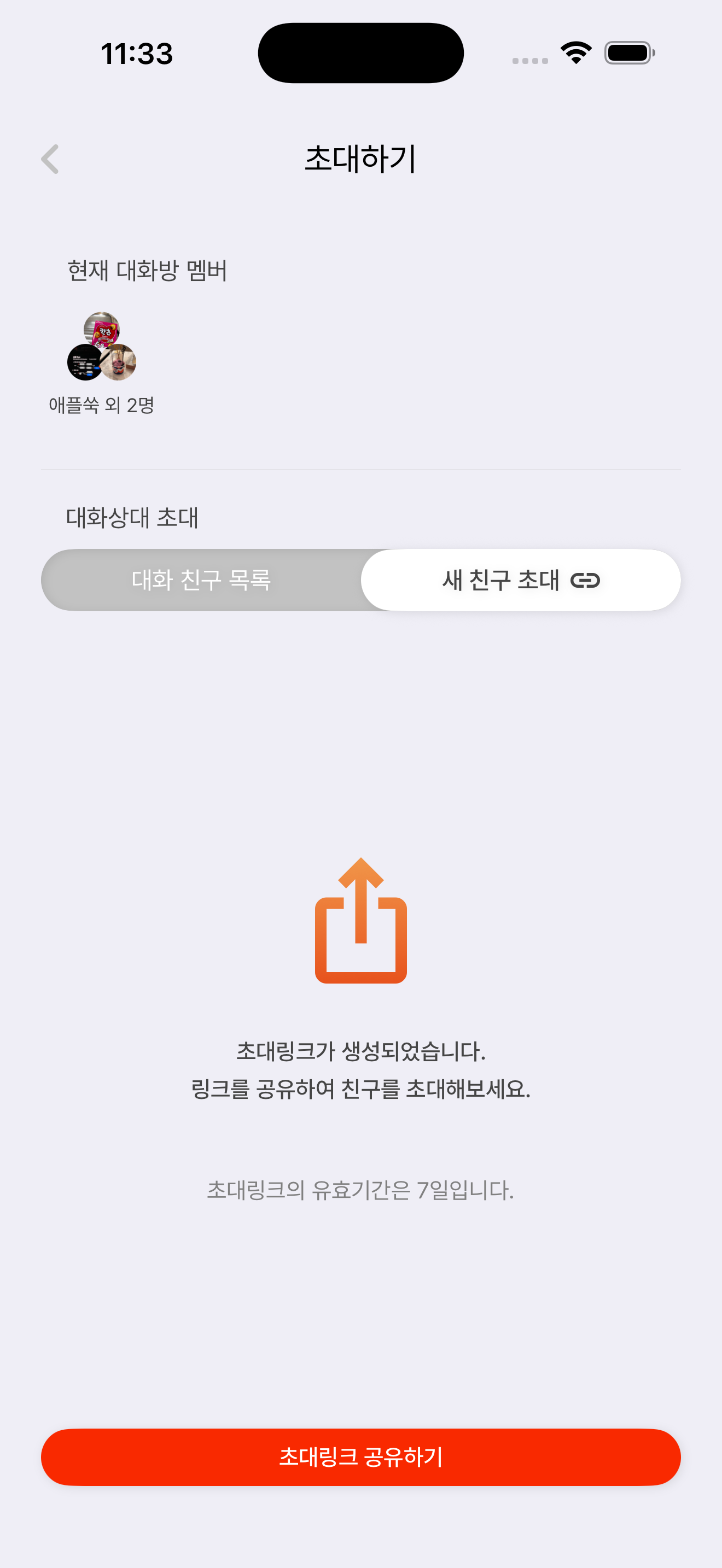Go back from the 초대하기 screen
The width and height of the screenshot is (722, 1568).
tap(50, 160)
